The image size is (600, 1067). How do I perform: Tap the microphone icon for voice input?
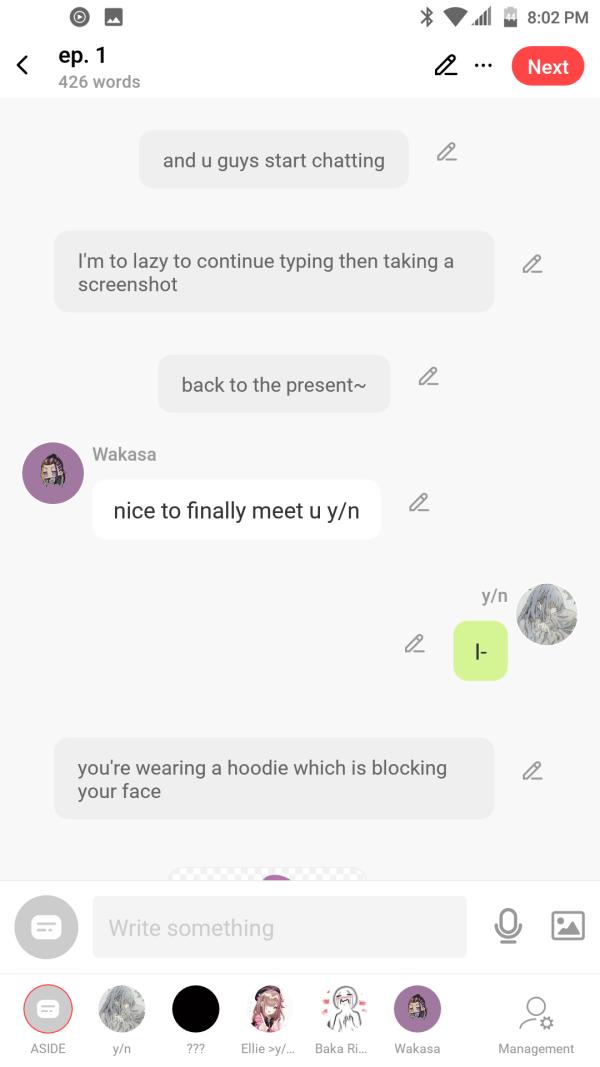(x=508, y=926)
